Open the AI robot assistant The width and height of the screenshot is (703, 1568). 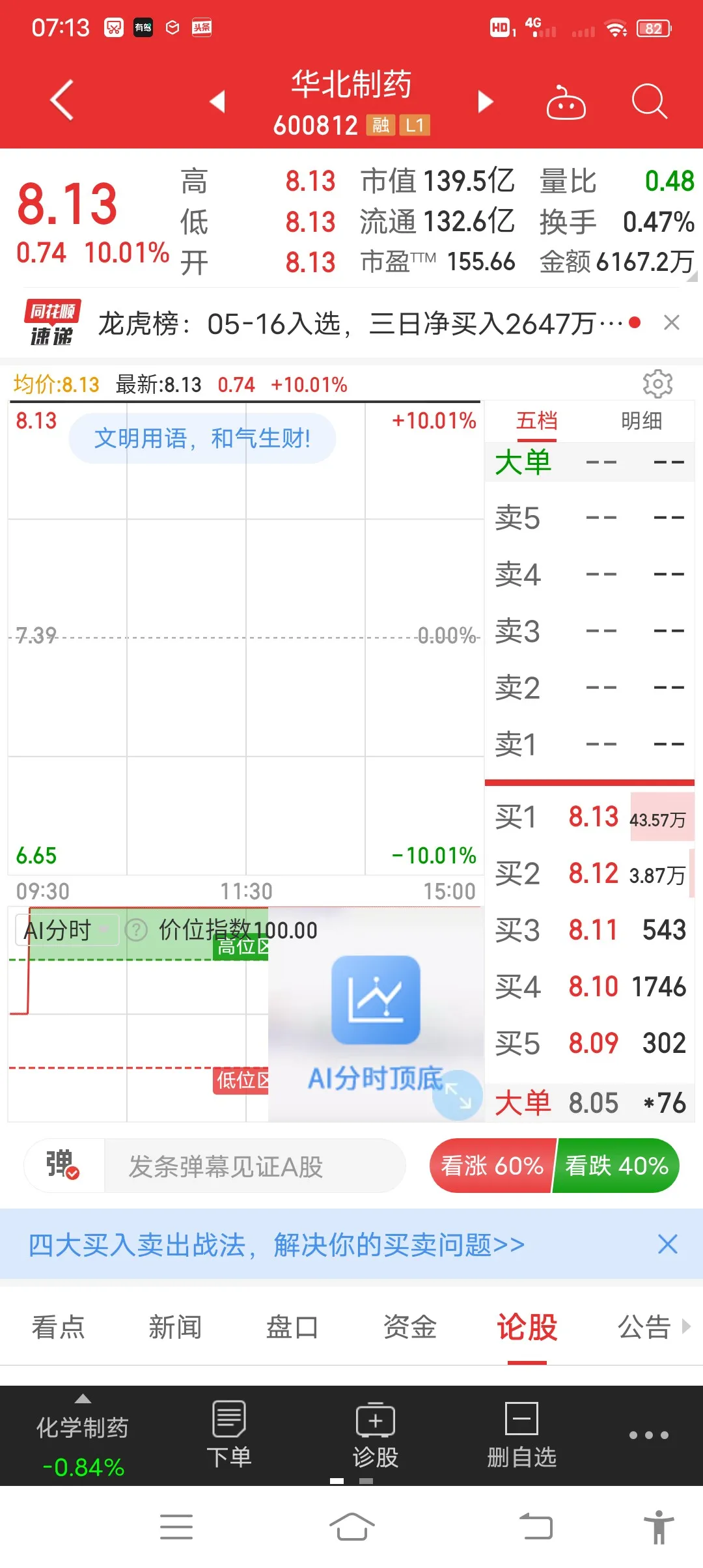point(566,102)
